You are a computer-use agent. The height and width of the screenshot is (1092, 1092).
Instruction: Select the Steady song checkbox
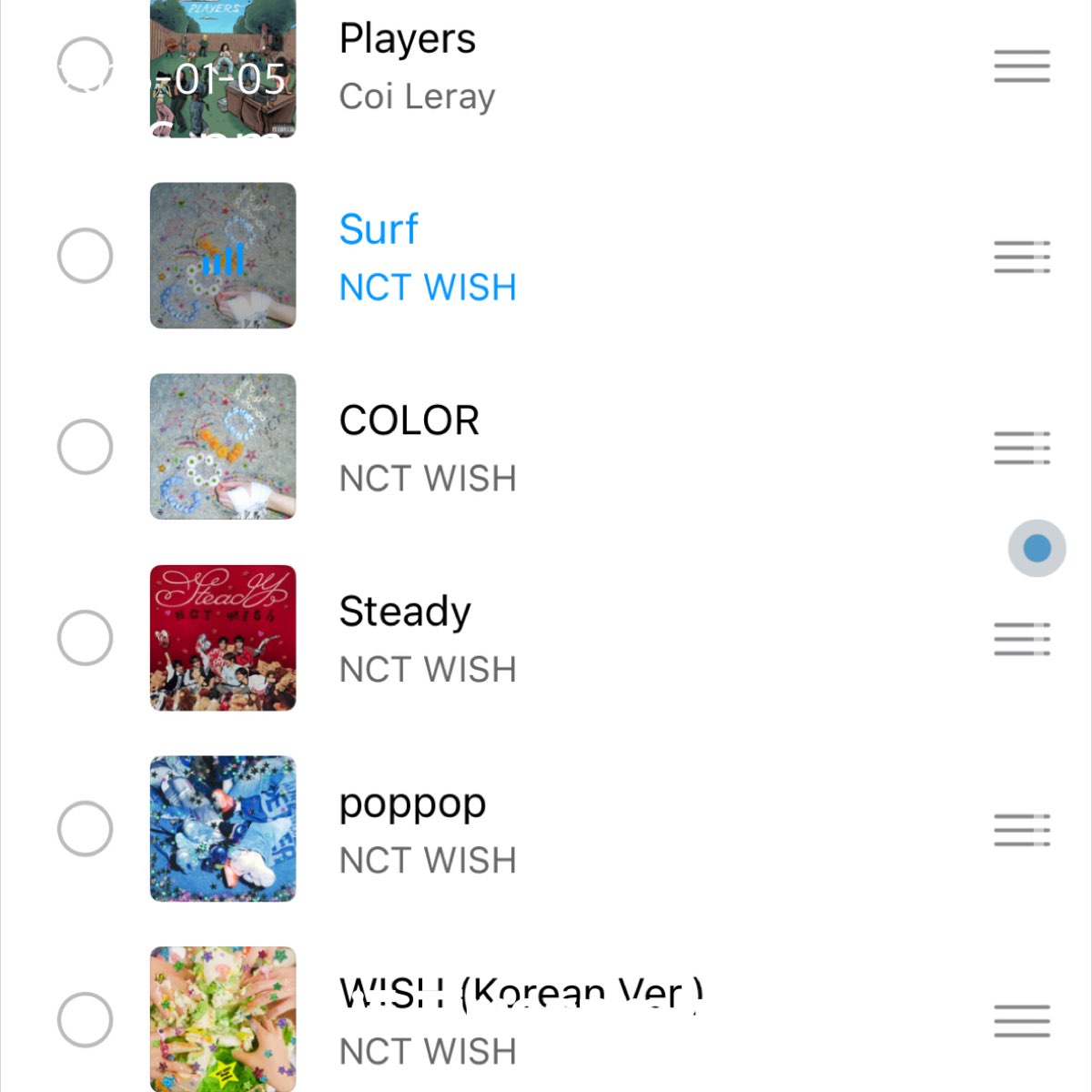click(x=85, y=638)
